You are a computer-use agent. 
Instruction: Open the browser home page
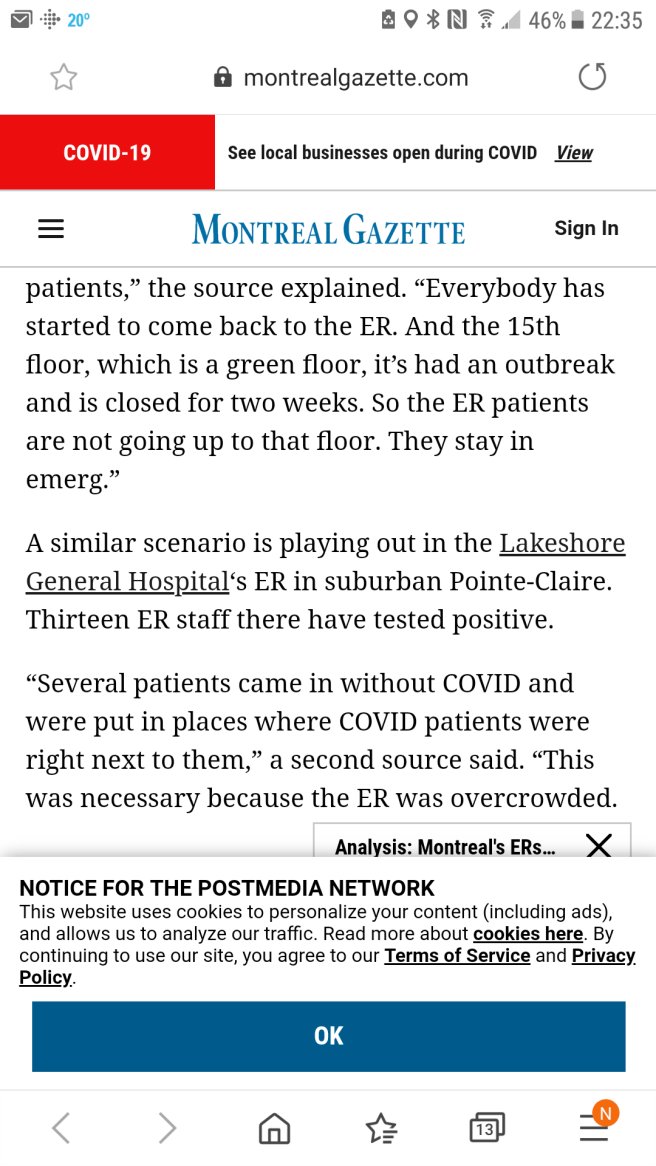point(274,1129)
